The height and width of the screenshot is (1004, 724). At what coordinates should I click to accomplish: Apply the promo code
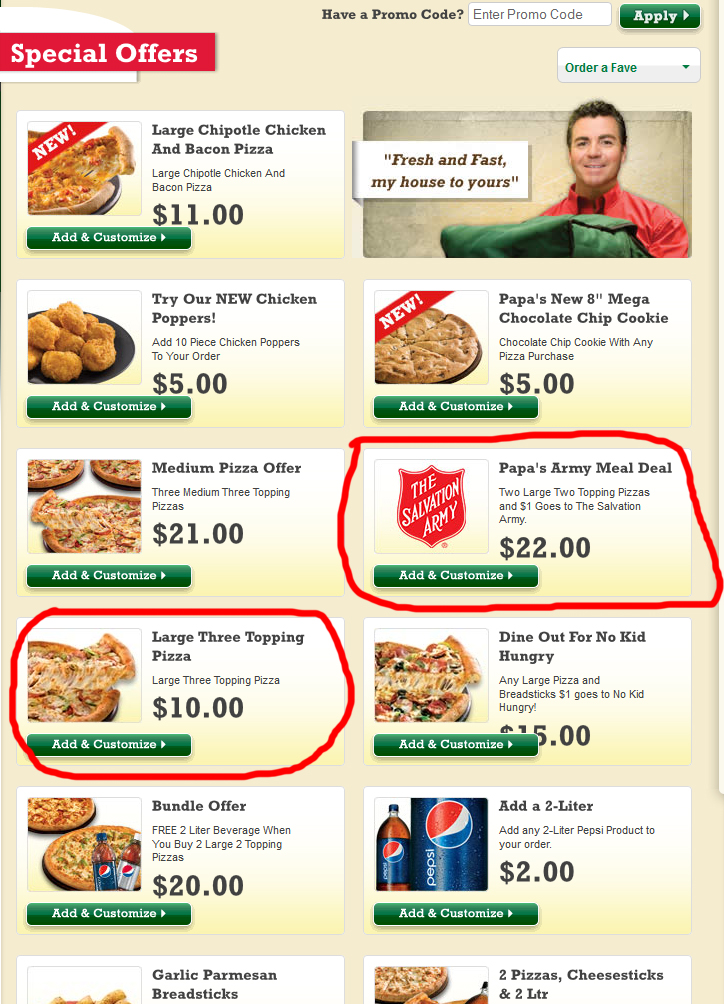coord(660,16)
